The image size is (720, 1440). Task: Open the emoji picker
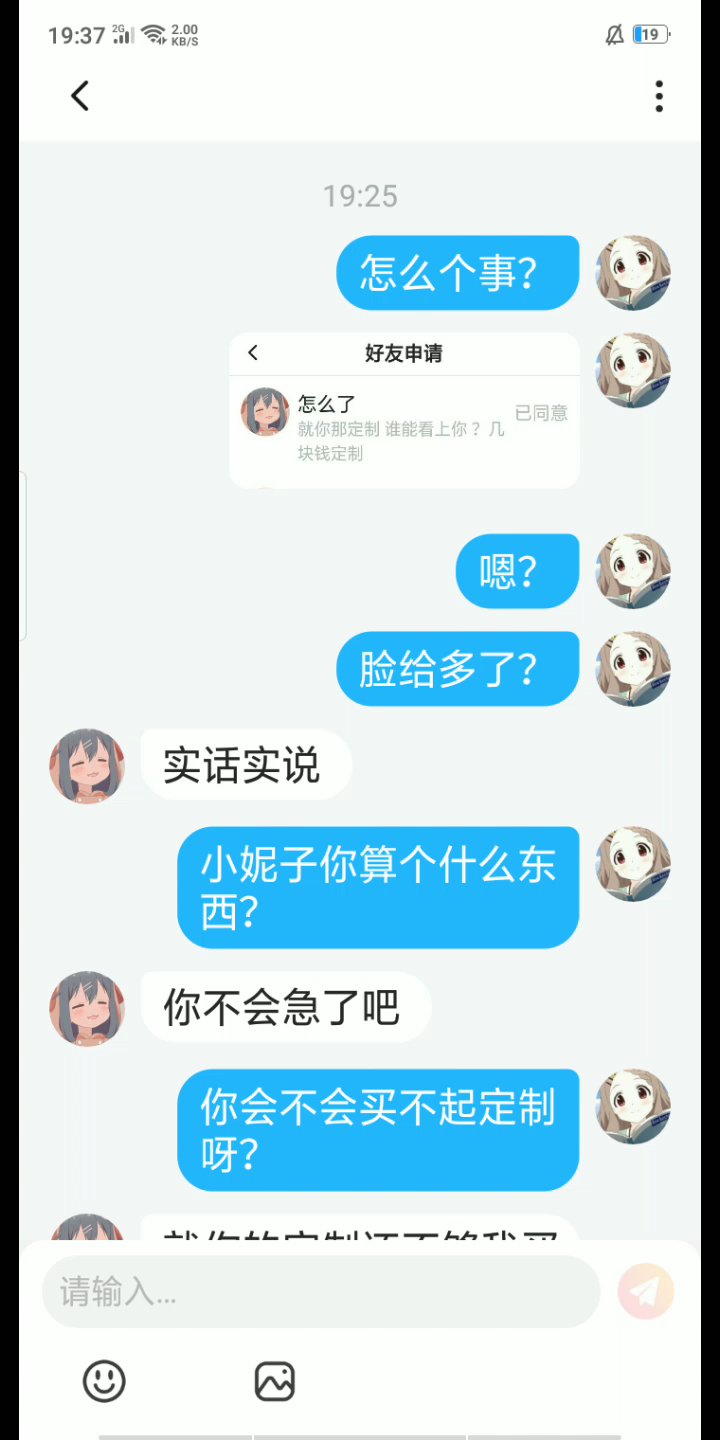tap(104, 1381)
